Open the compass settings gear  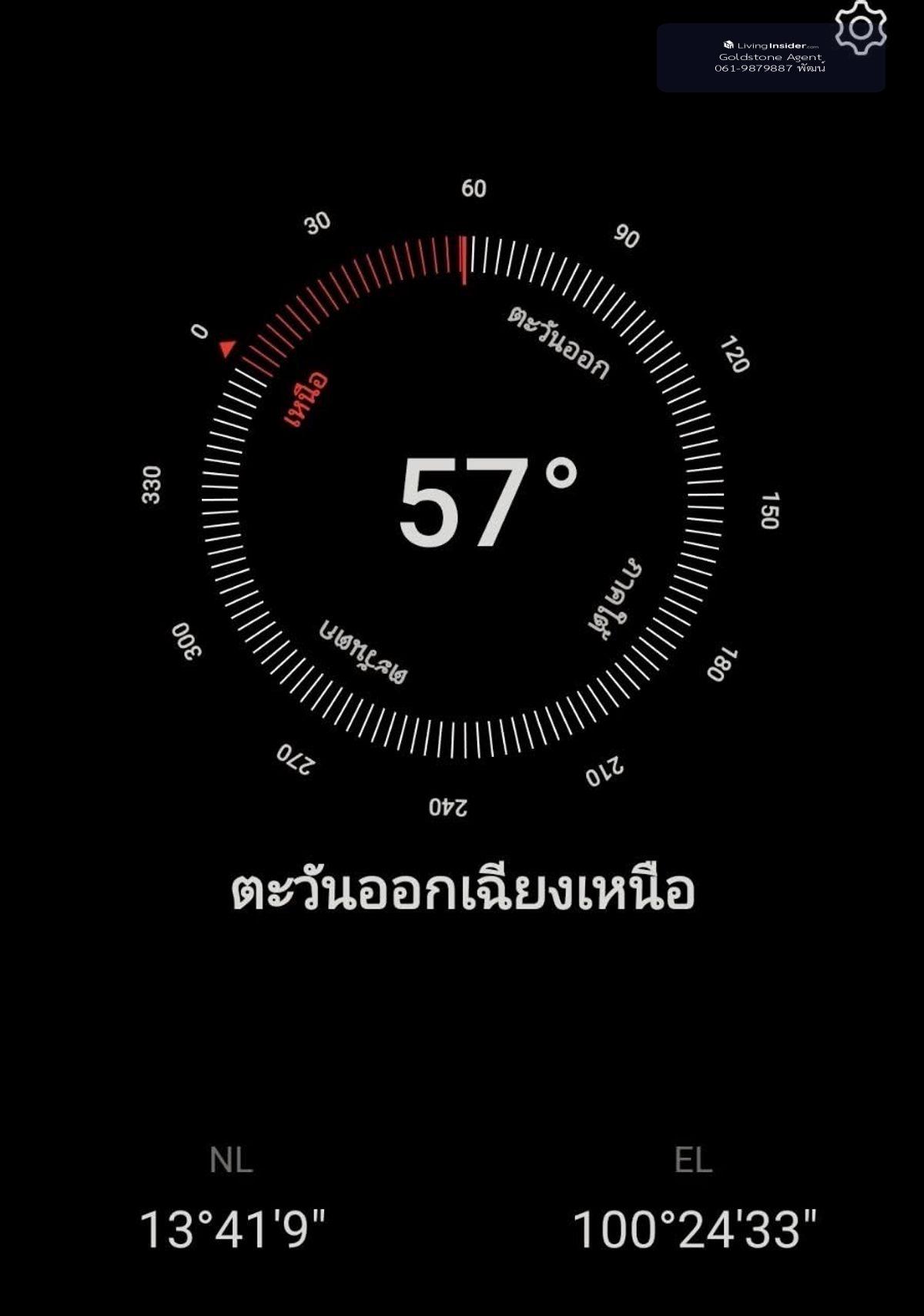(861, 28)
